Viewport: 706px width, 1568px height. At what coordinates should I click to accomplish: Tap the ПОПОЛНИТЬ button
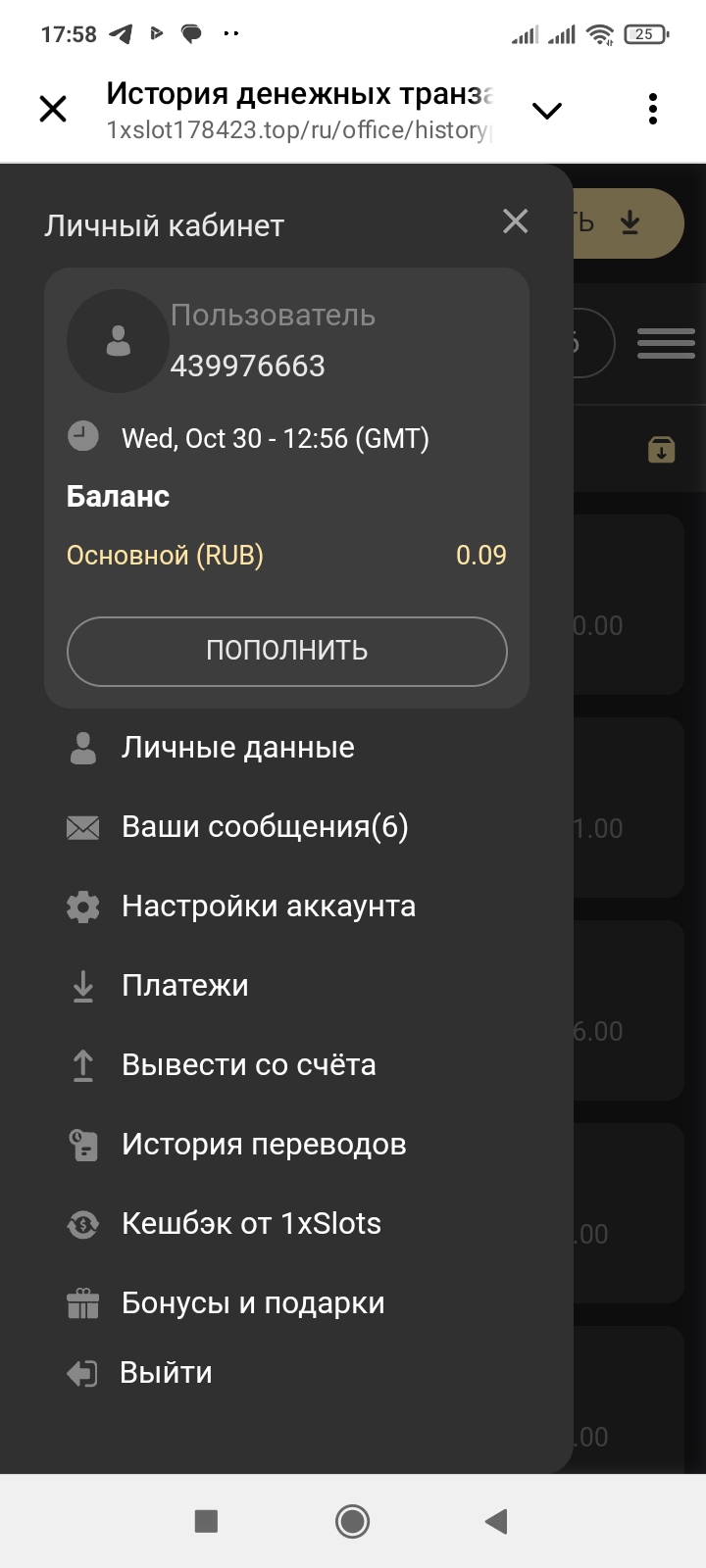pyautogui.click(x=286, y=651)
